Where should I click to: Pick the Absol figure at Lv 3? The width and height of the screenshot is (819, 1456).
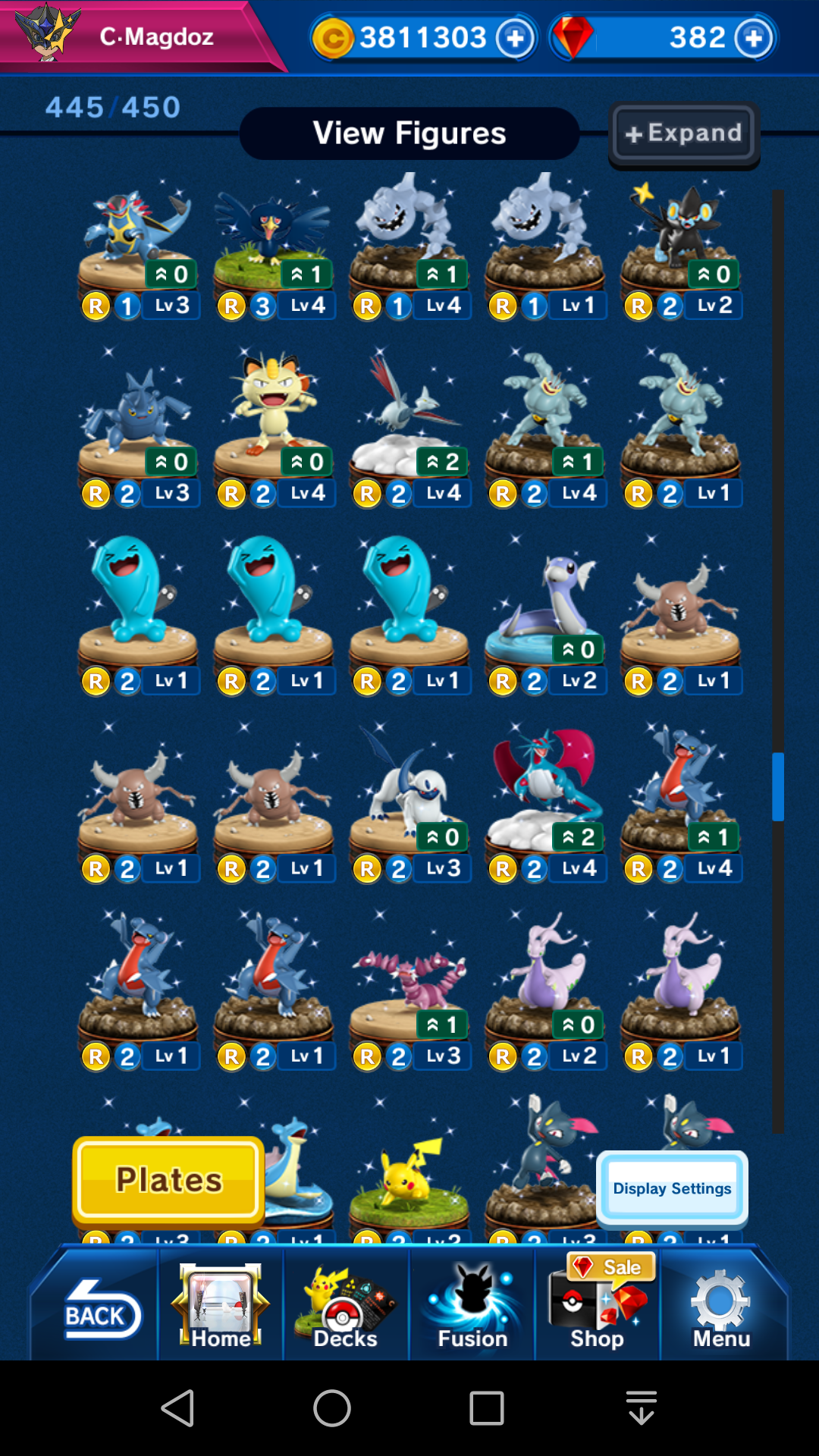pyautogui.click(x=410, y=804)
